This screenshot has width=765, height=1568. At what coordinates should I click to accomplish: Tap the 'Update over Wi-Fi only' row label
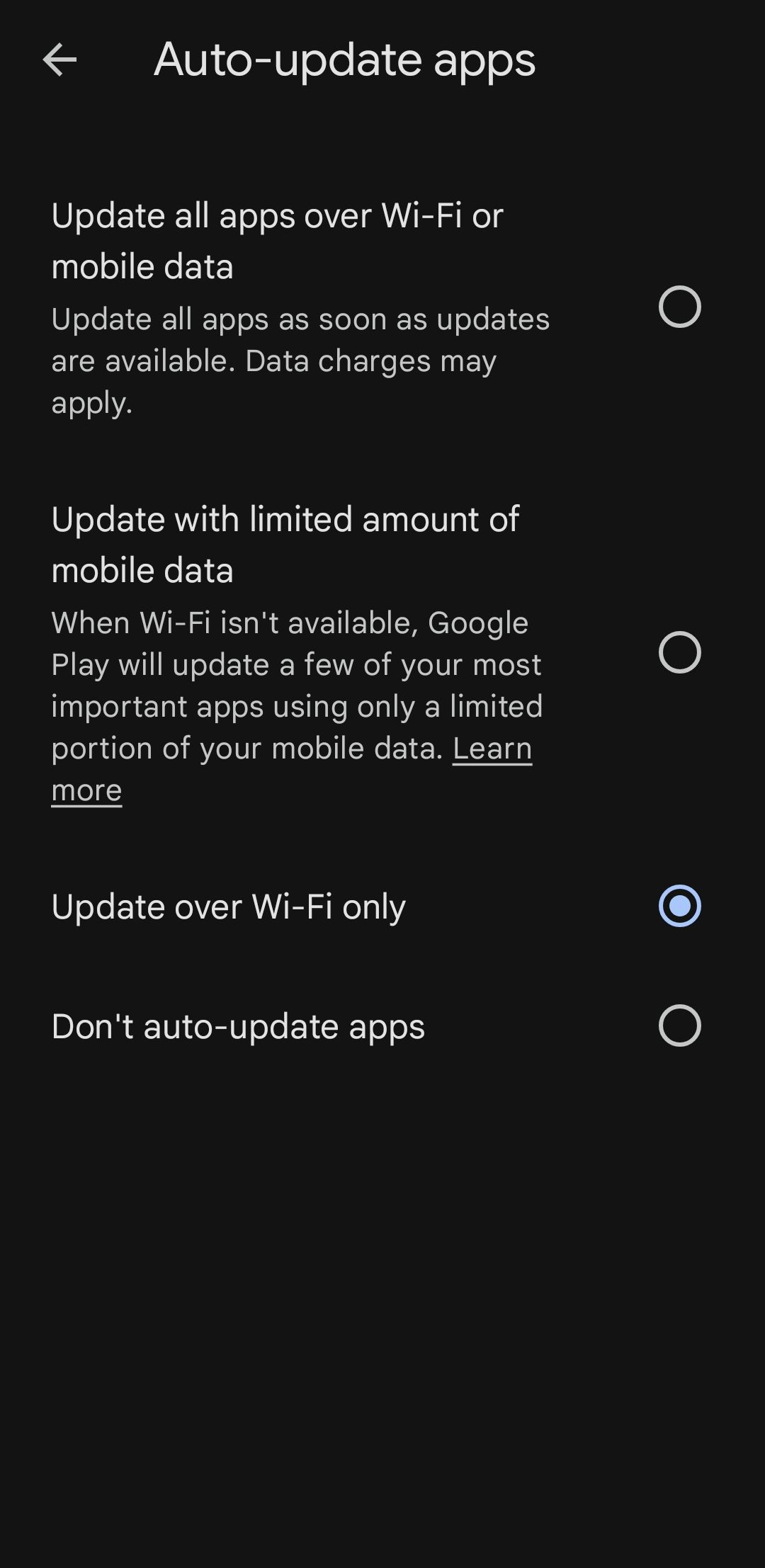[x=228, y=905]
